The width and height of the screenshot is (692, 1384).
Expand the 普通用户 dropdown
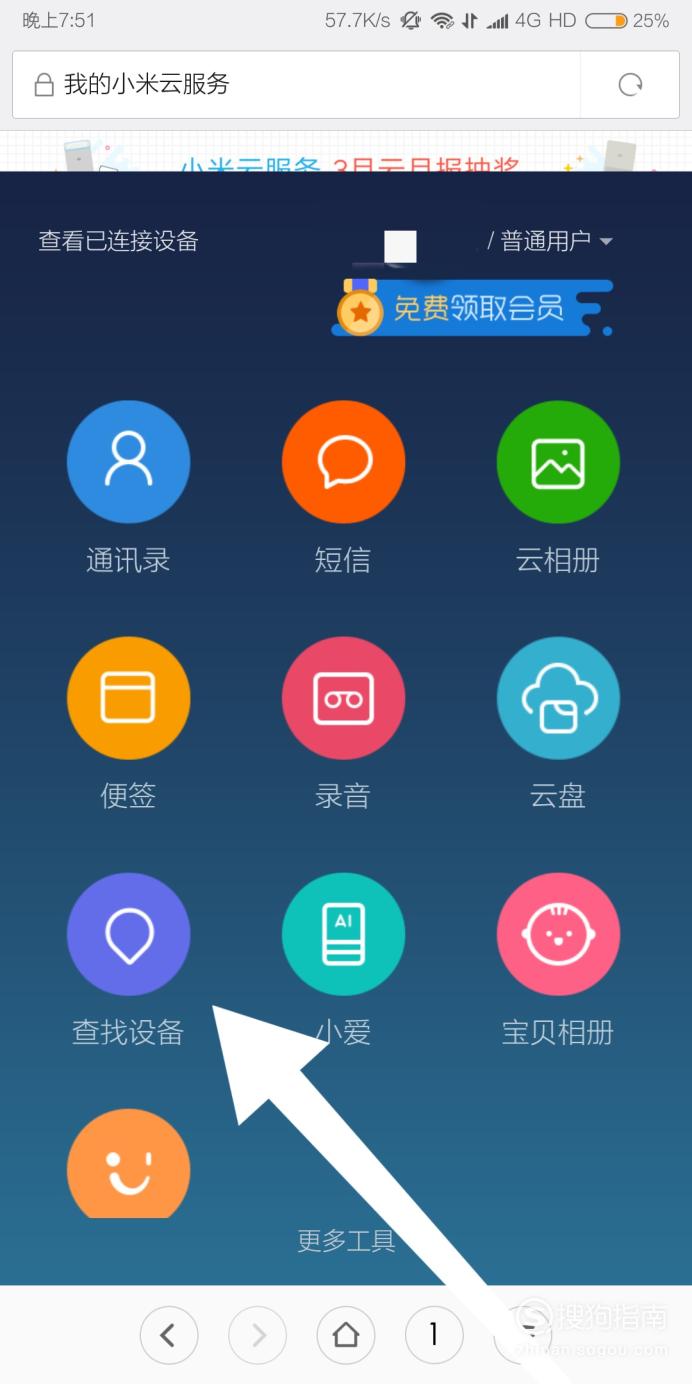549,241
